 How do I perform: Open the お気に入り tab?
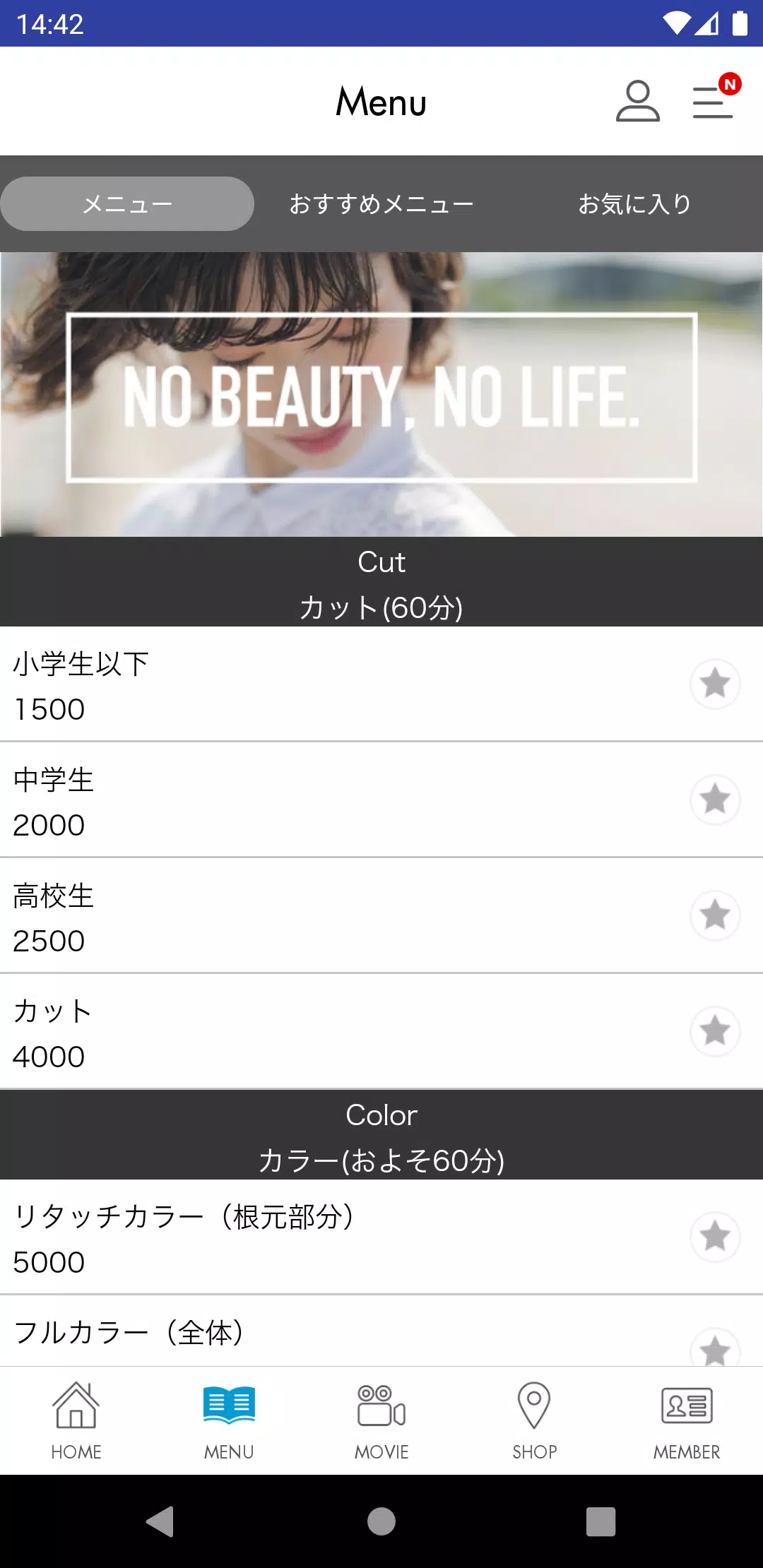[634, 204]
